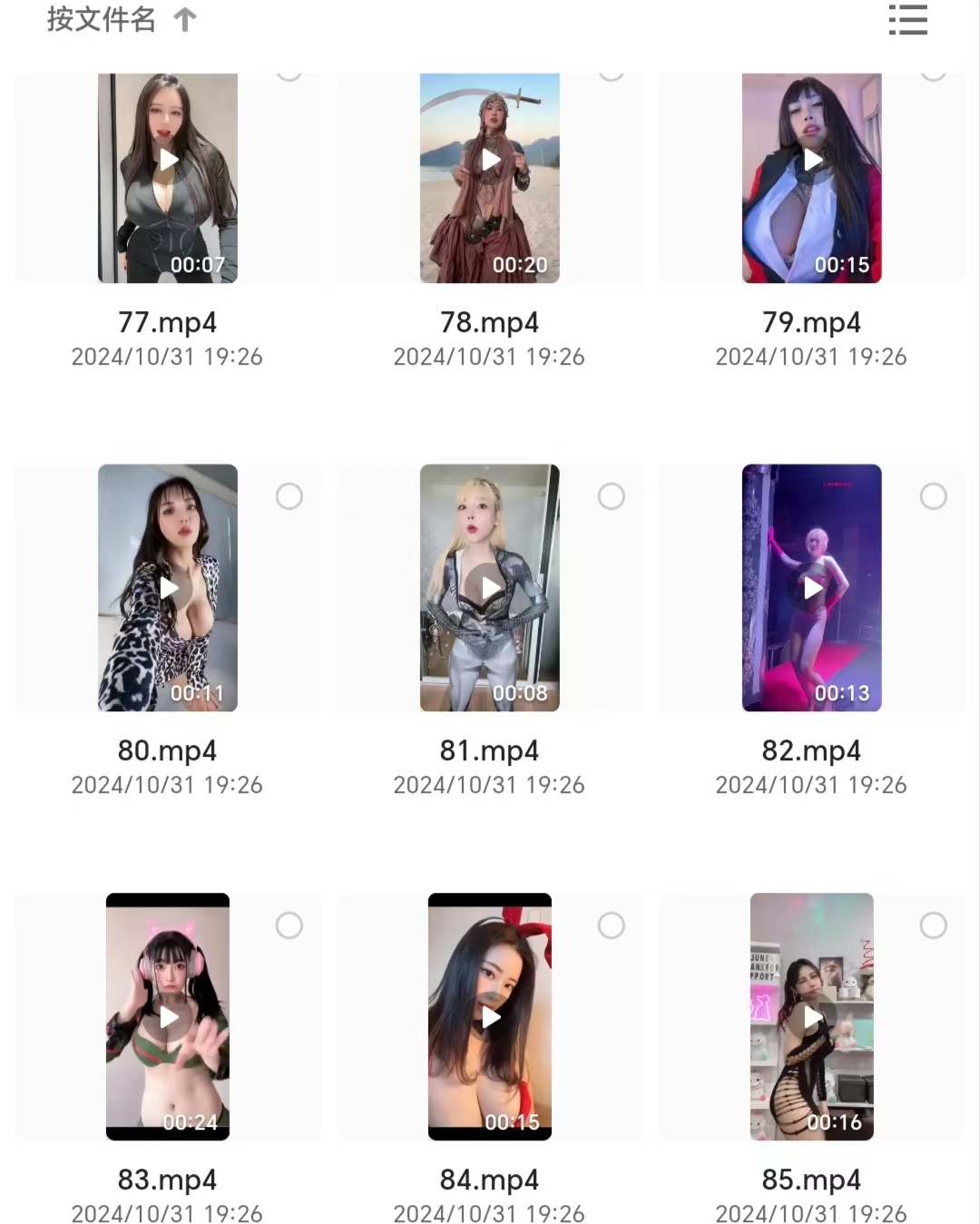The image size is (980, 1224).
Task: Open video 77.mp4
Action: coord(168,178)
